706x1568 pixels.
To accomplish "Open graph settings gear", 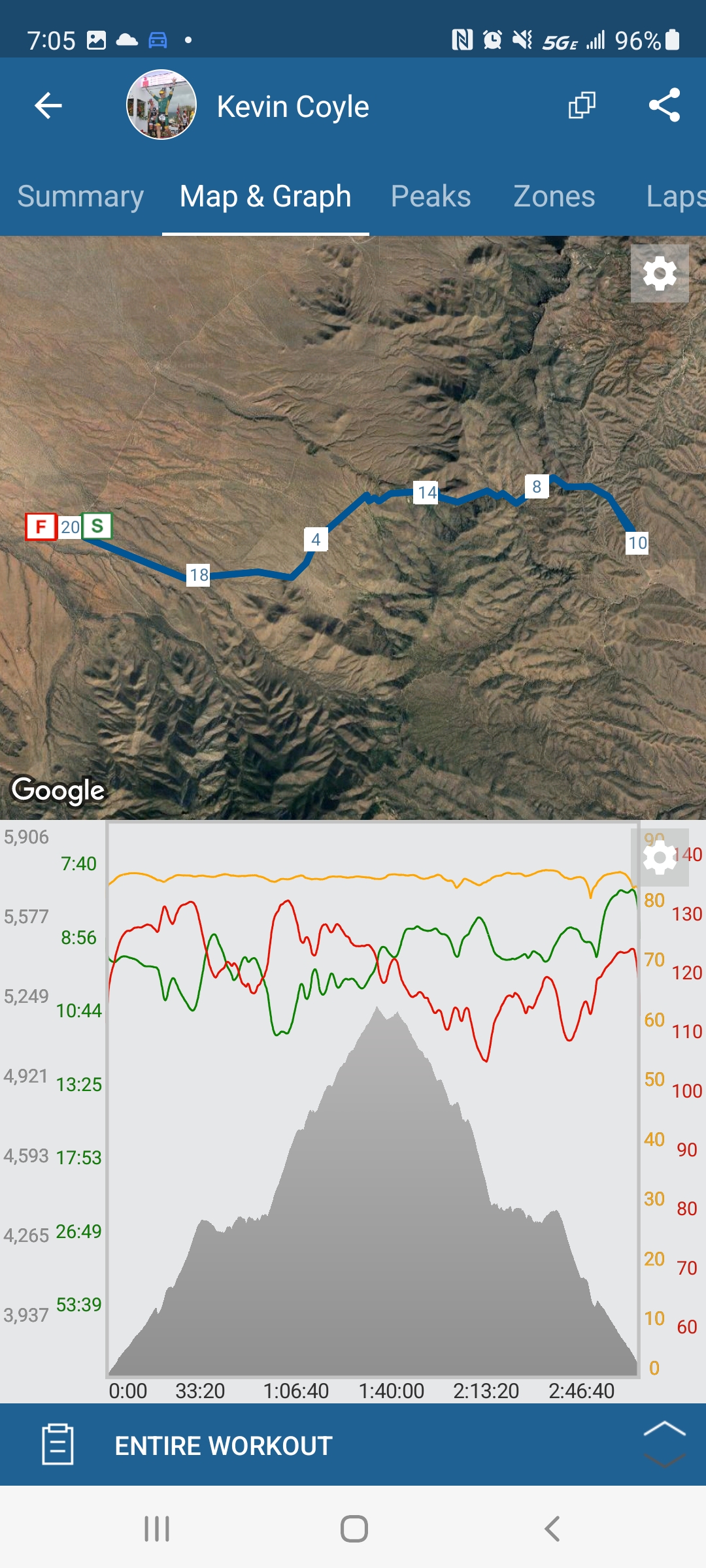I will point(660,857).
